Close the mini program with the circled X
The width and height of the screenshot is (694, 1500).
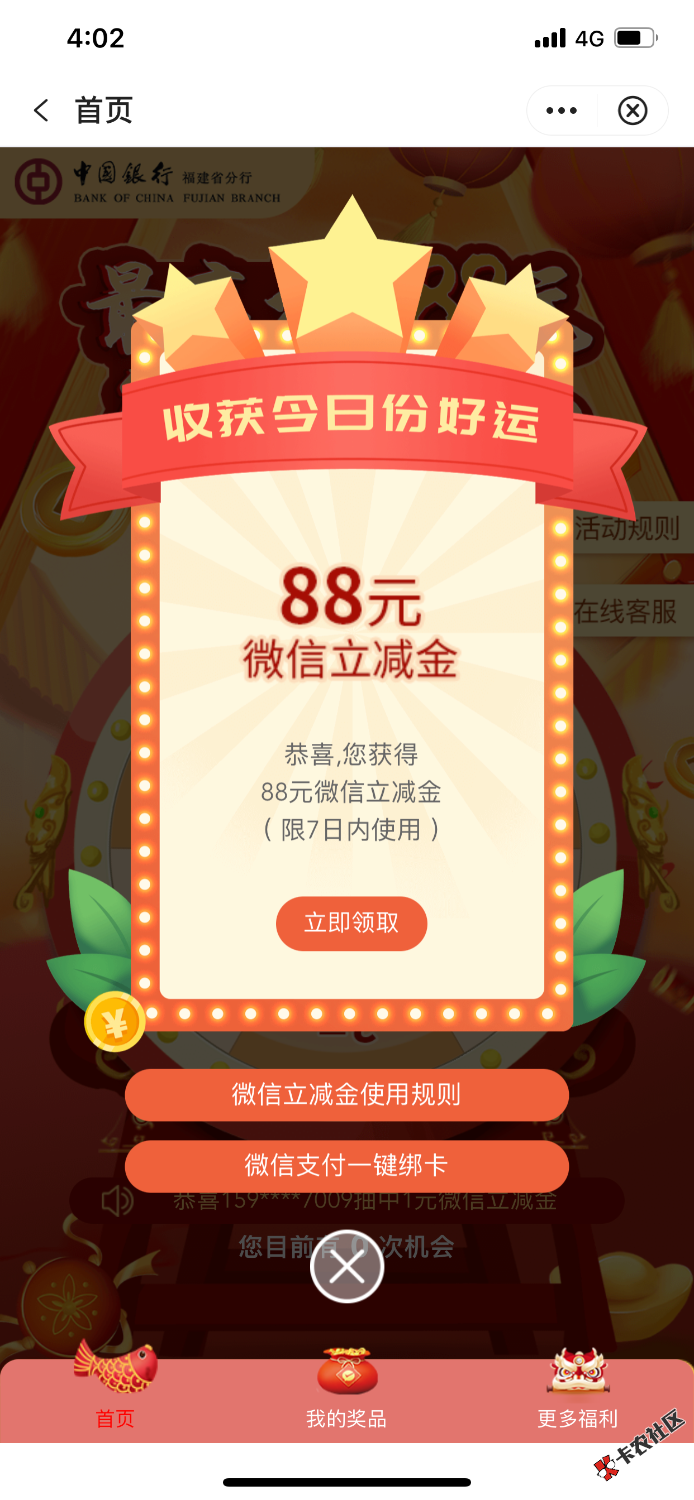tap(632, 111)
